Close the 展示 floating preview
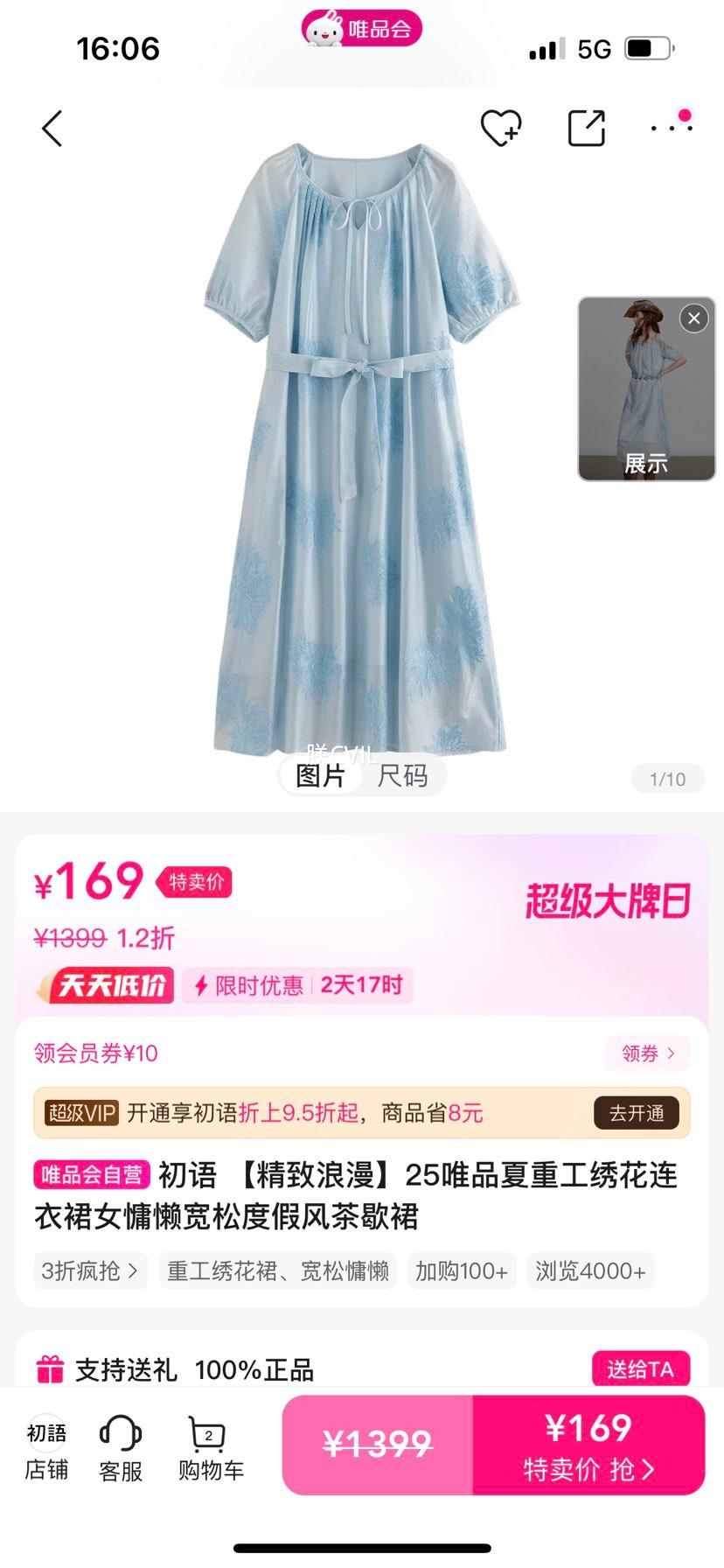The width and height of the screenshot is (724, 1568). 694,318
